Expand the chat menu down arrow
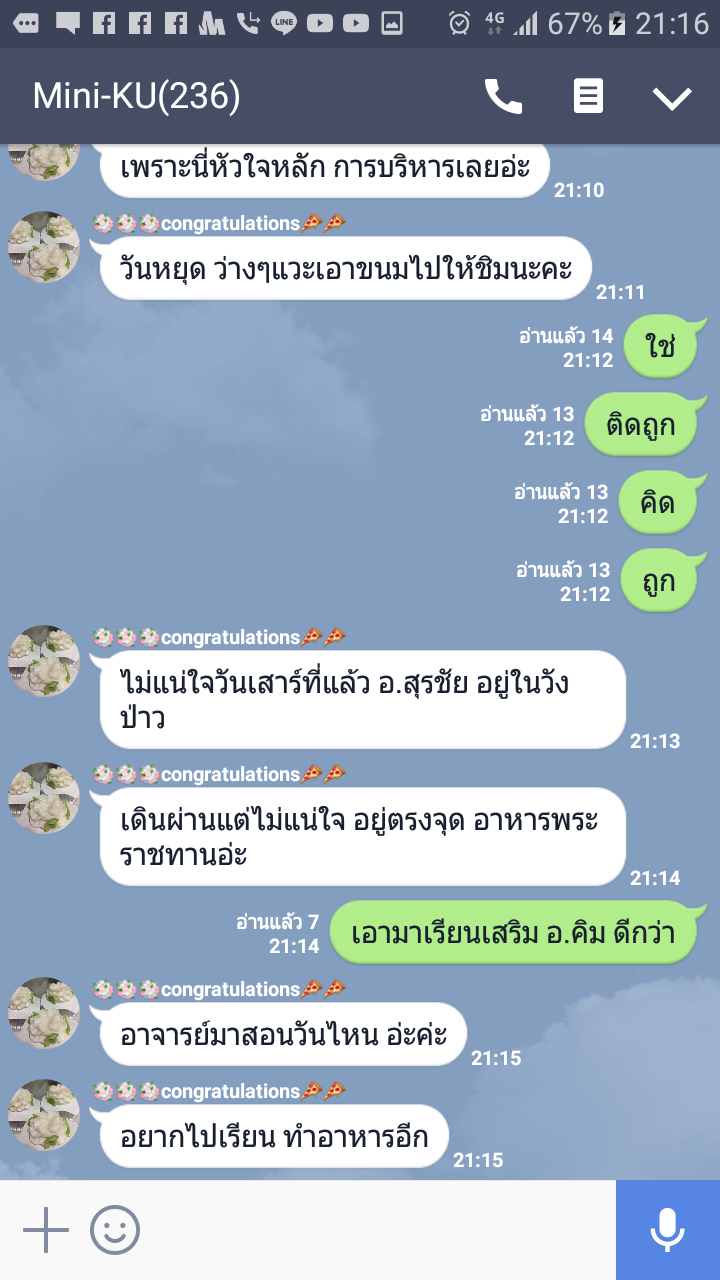720x1280 pixels. pyautogui.click(x=672, y=97)
